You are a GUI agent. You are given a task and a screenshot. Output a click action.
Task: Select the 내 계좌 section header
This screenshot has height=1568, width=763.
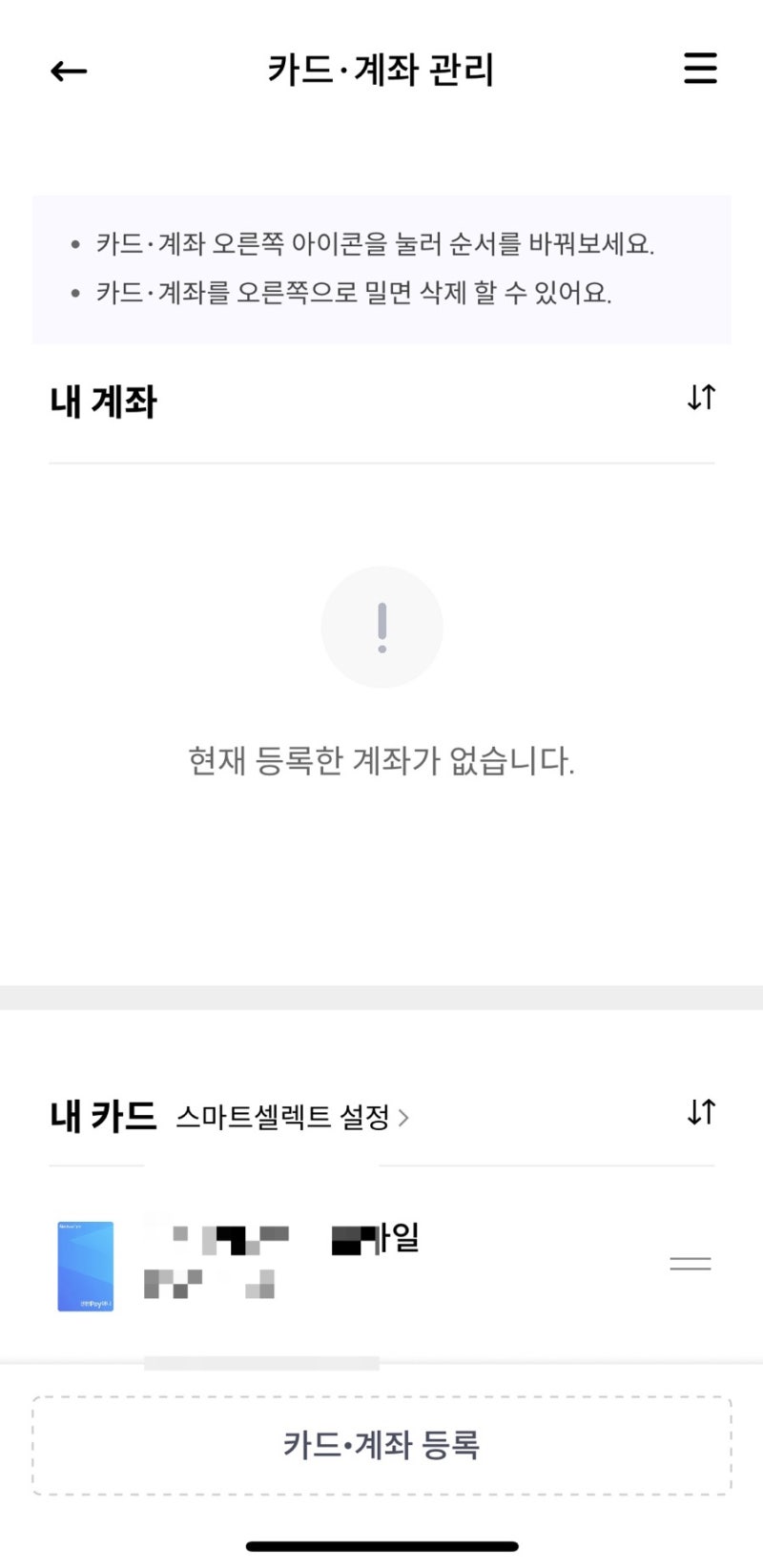click(103, 401)
